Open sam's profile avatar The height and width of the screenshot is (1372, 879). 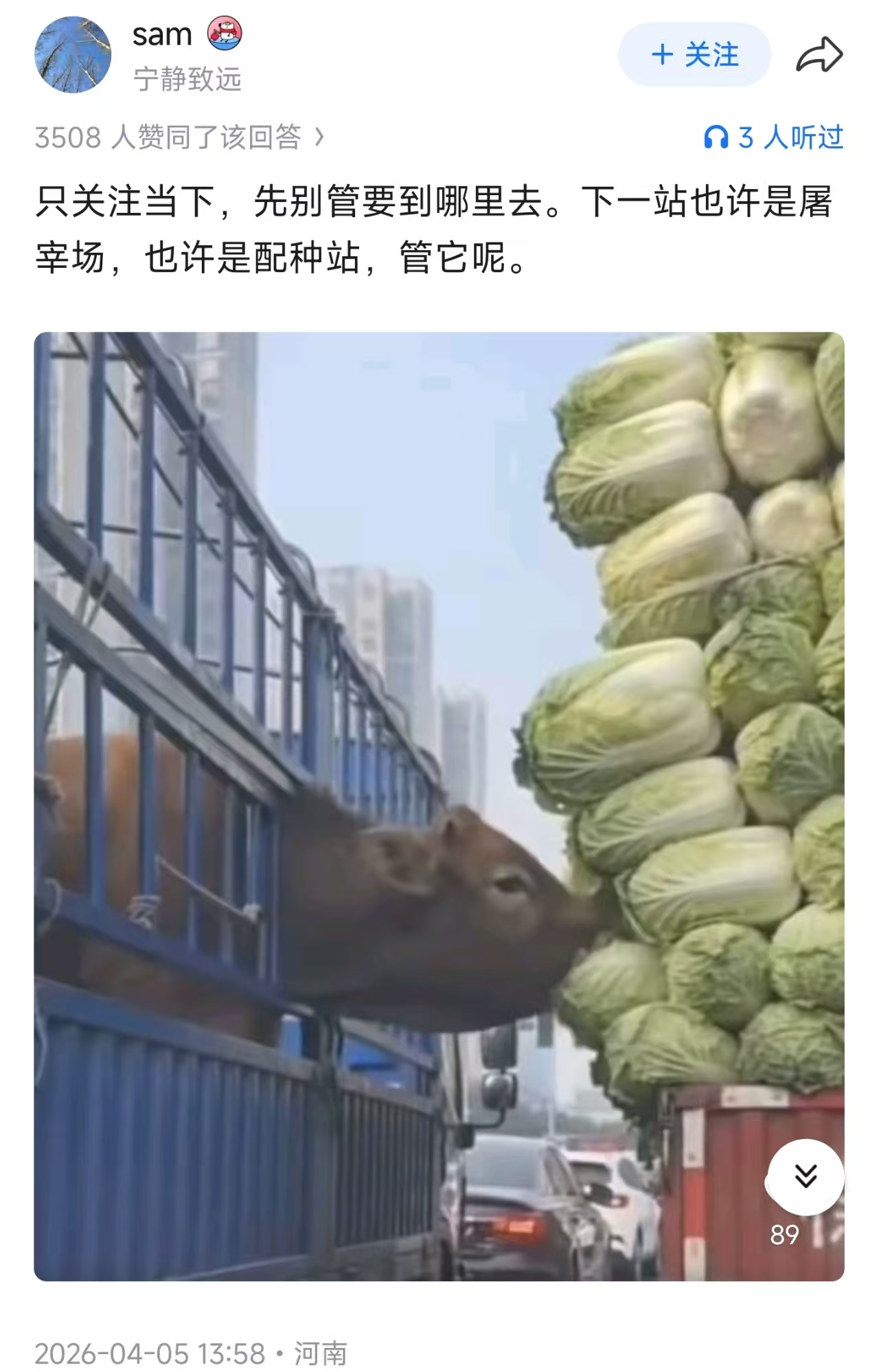coord(73,55)
